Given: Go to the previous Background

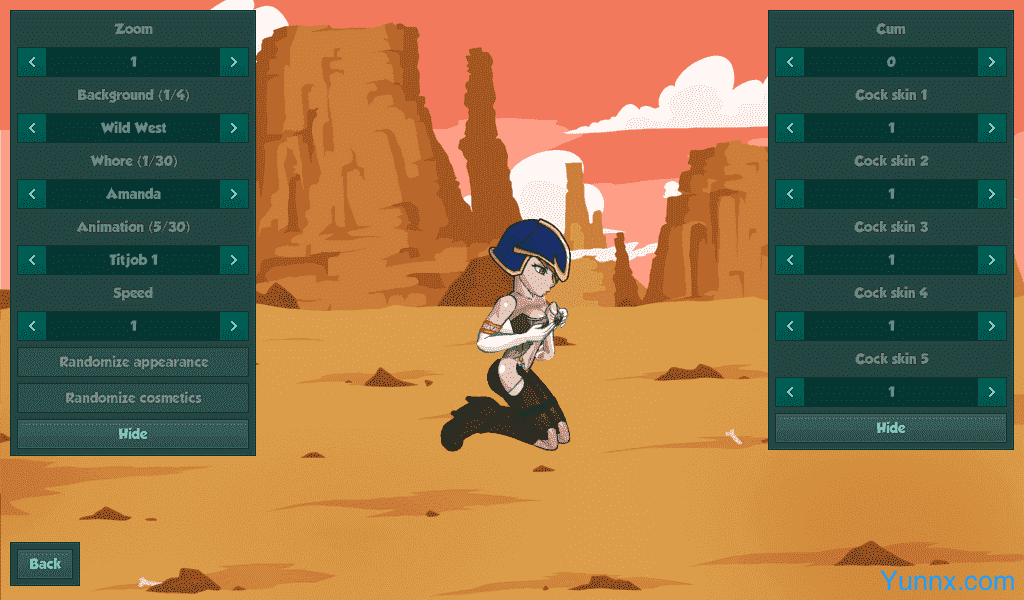Looking at the screenshot, I should pyautogui.click(x=32, y=128).
